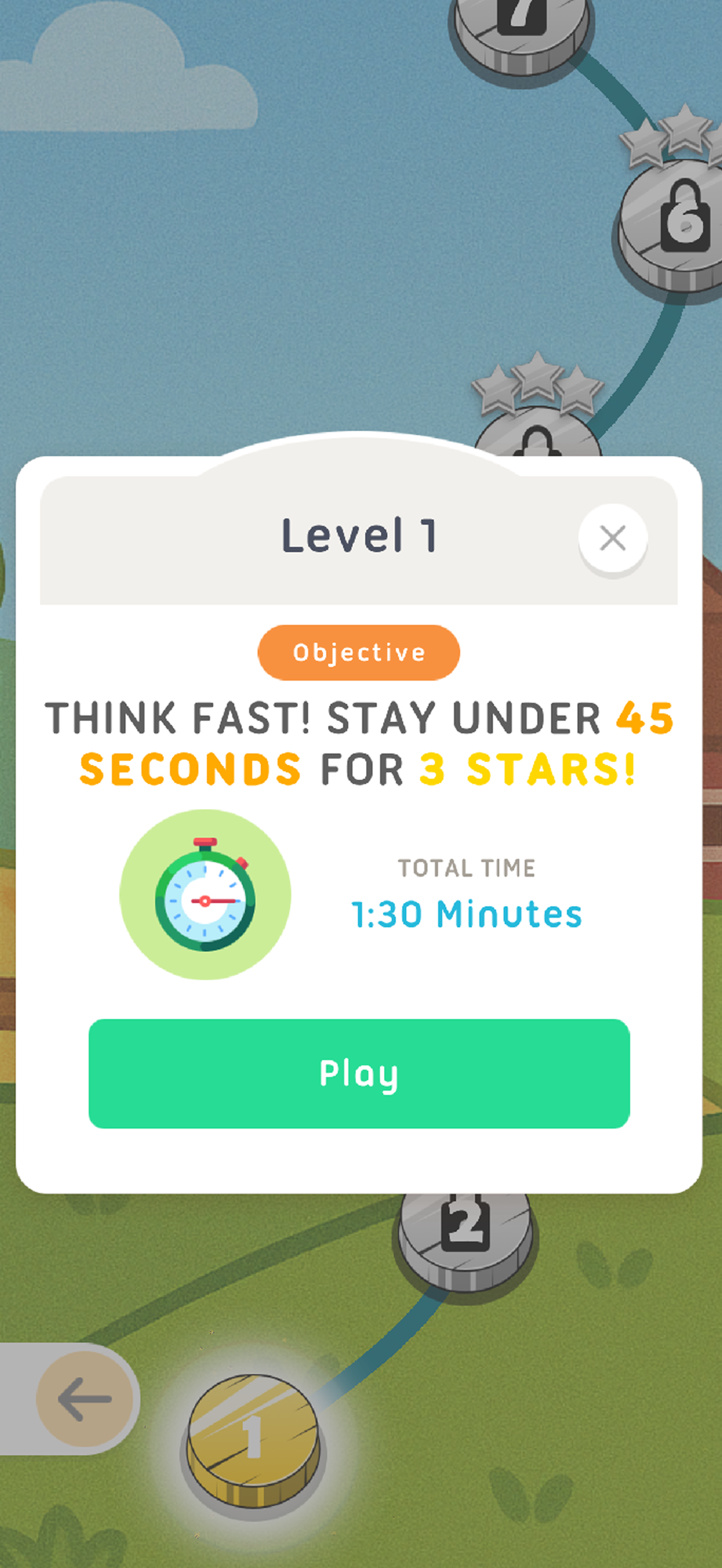Select the gold level 1 coin
Screen dimensions: 722x1568
tap(253, 1438)
